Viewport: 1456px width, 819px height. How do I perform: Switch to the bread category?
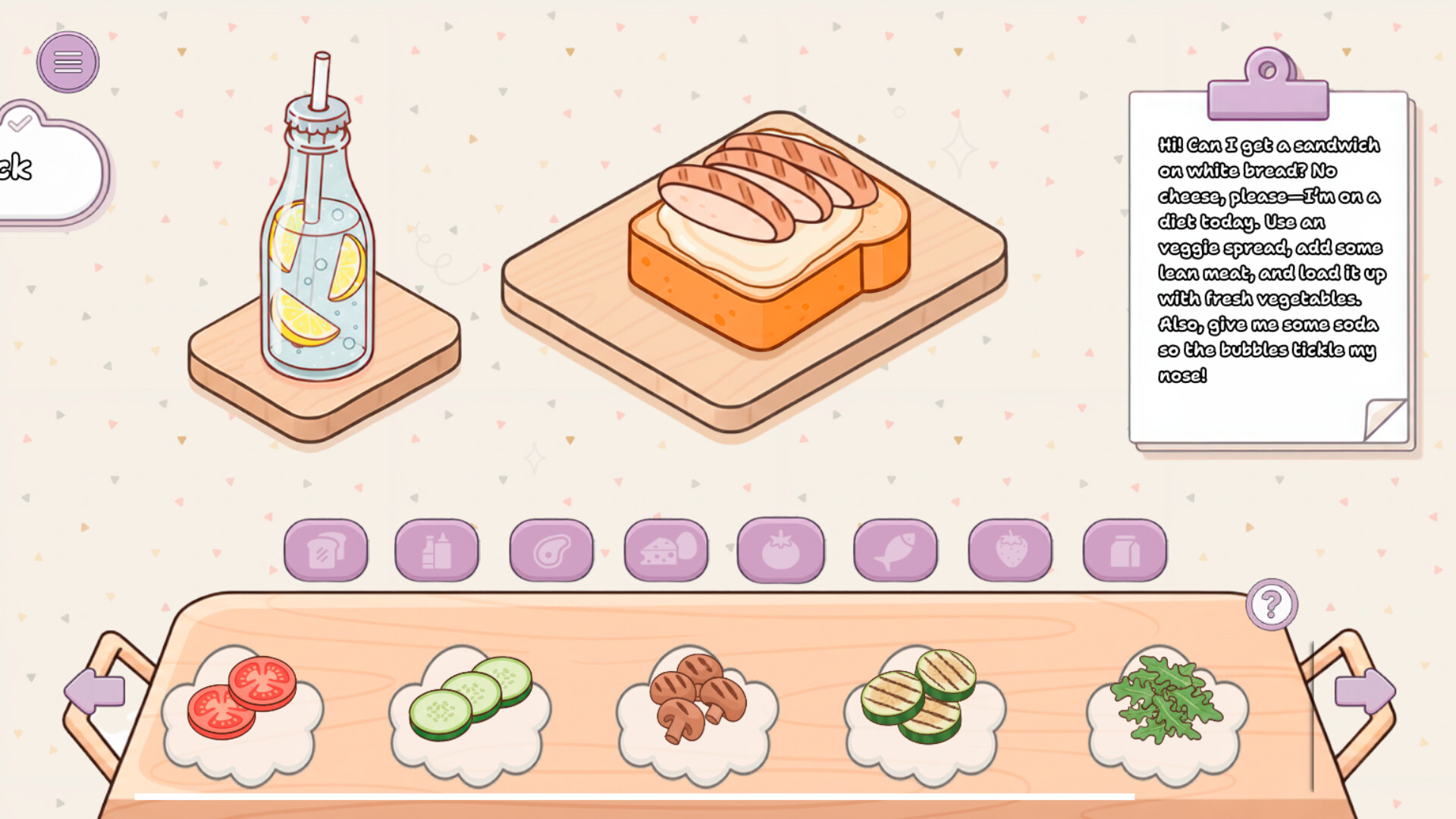pos(326,551)
